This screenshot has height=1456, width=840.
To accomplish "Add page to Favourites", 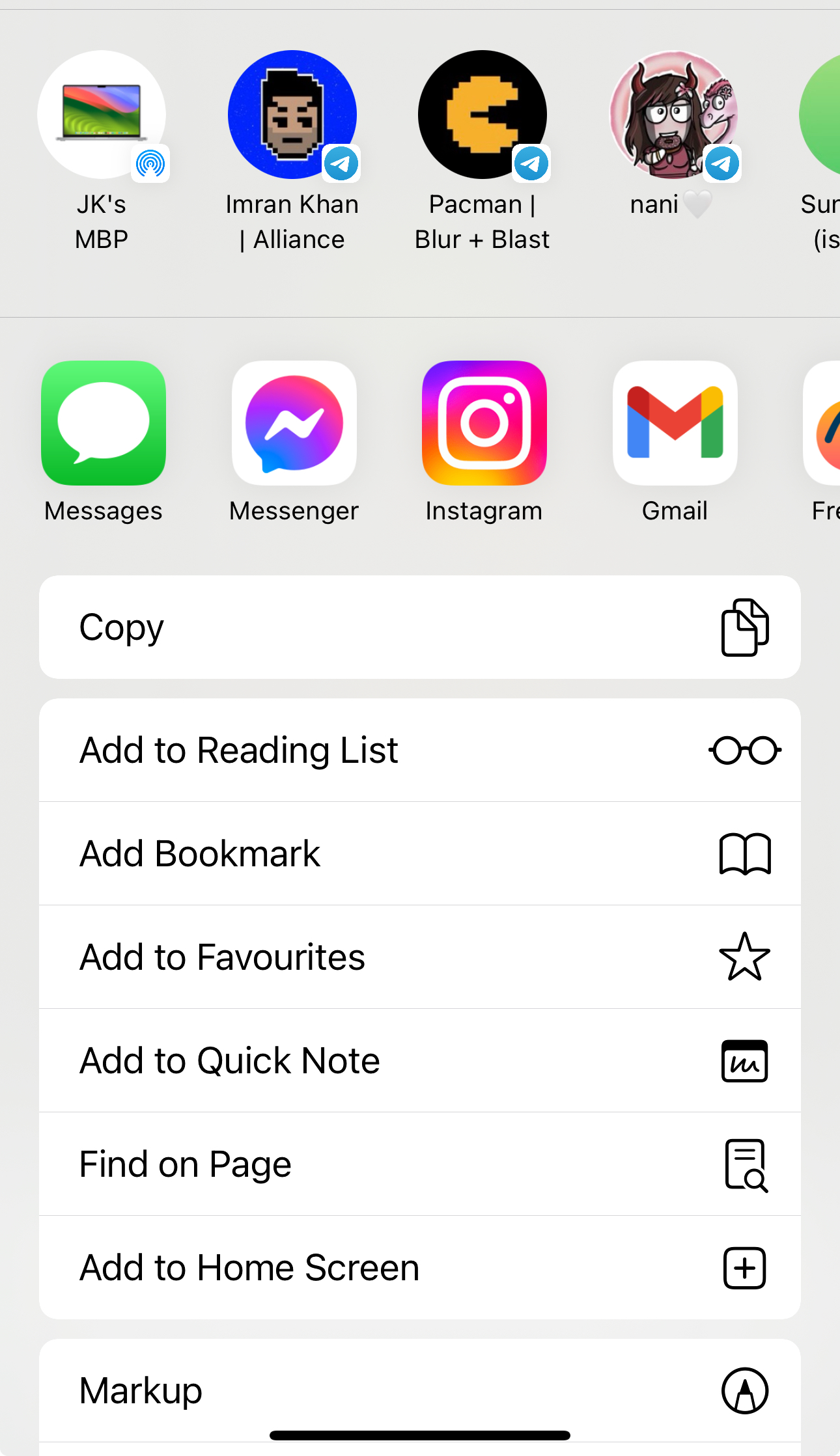I will click(419, 957).
